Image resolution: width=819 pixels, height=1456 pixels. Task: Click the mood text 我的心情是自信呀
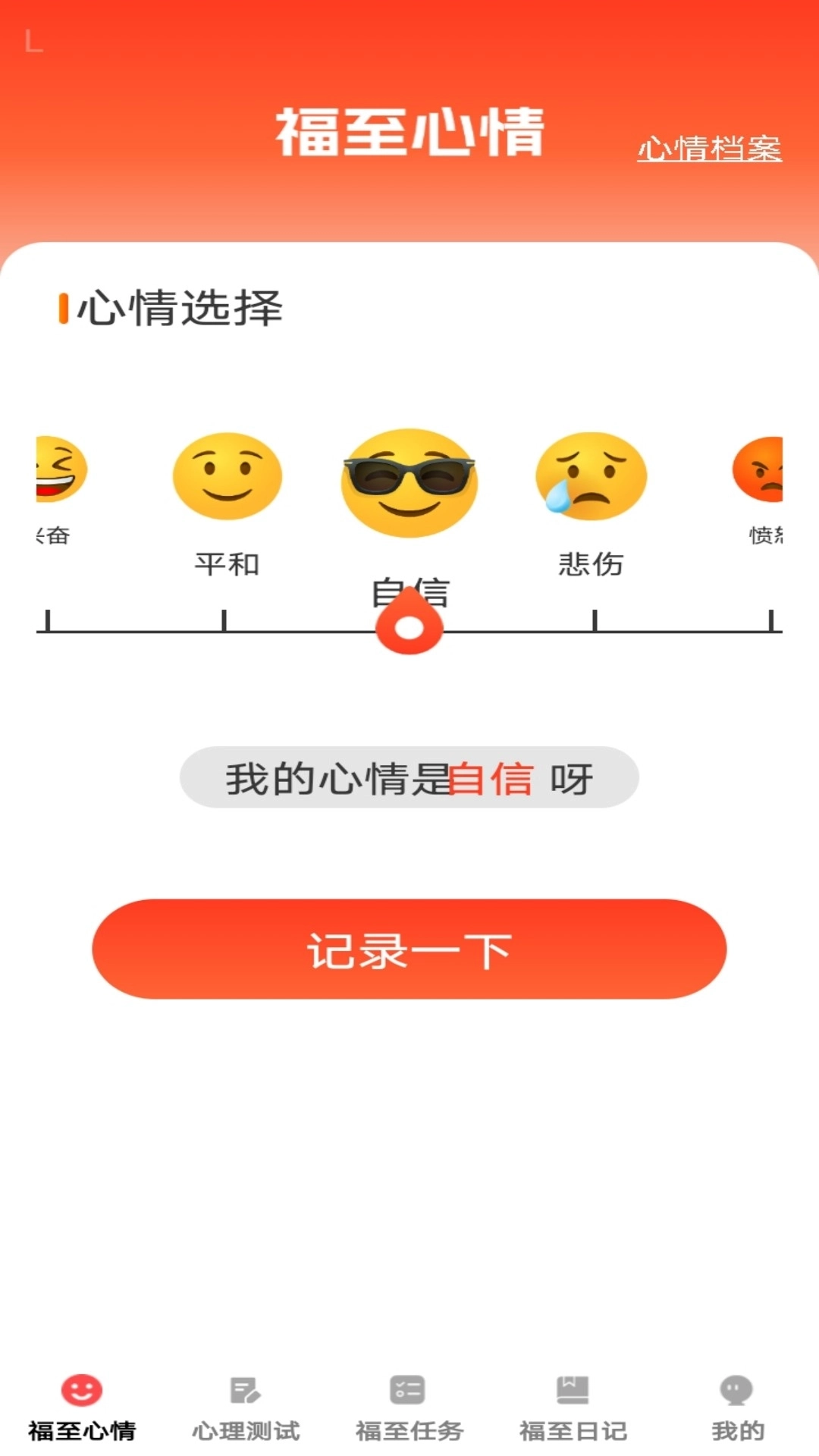click(x=409, y=776)
